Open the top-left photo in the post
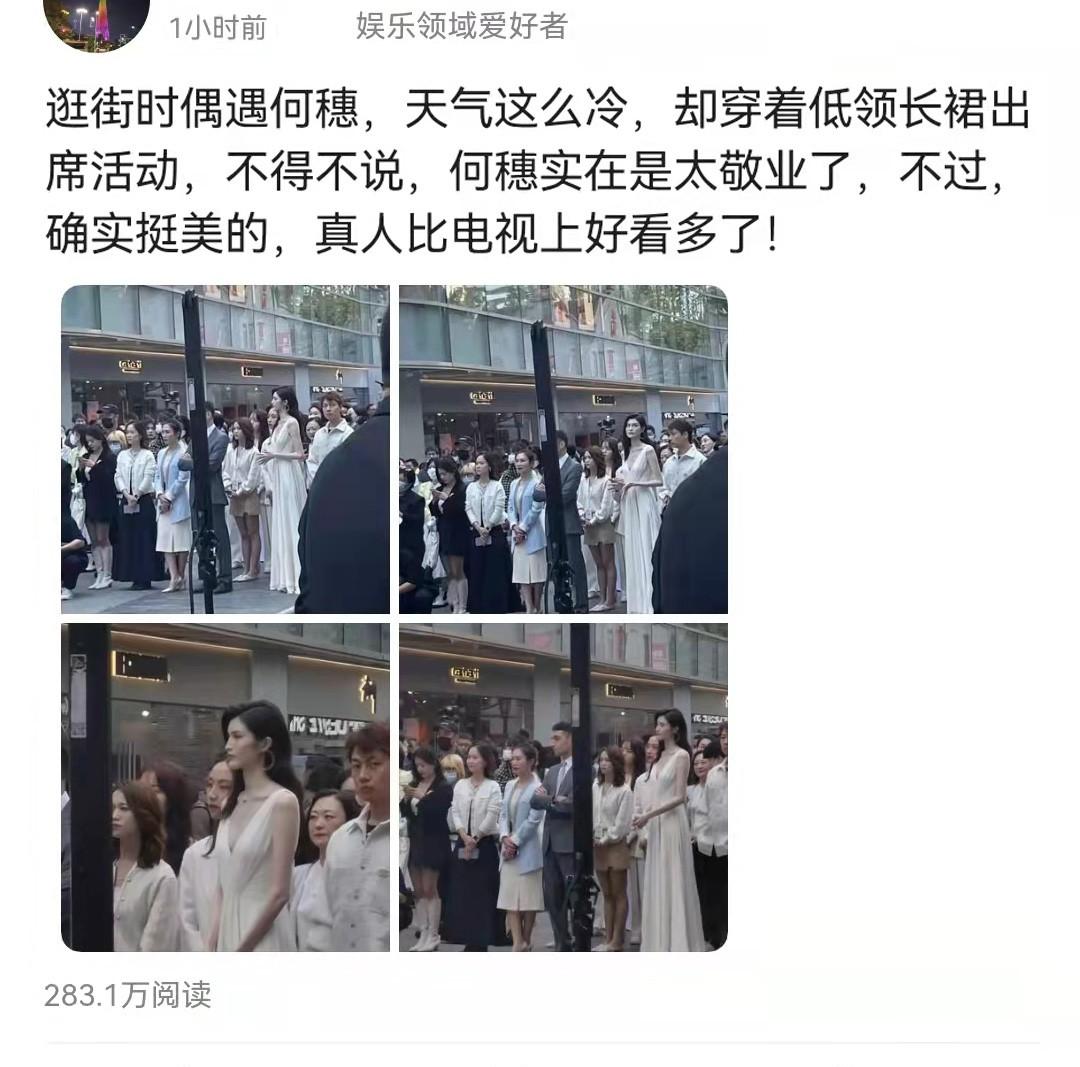 [x=225, y=449]
